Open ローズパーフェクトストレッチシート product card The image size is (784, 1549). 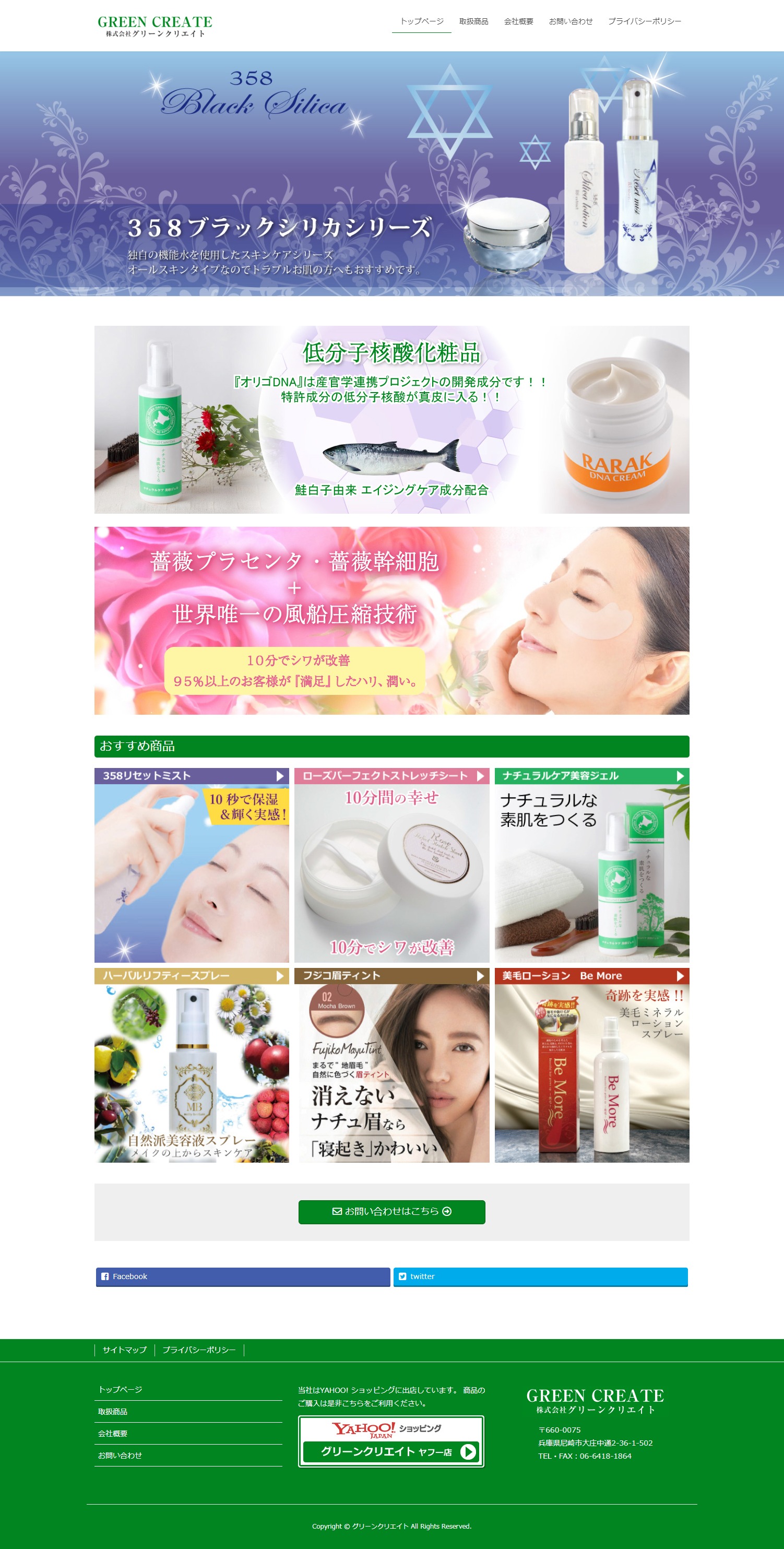point(391,866)
